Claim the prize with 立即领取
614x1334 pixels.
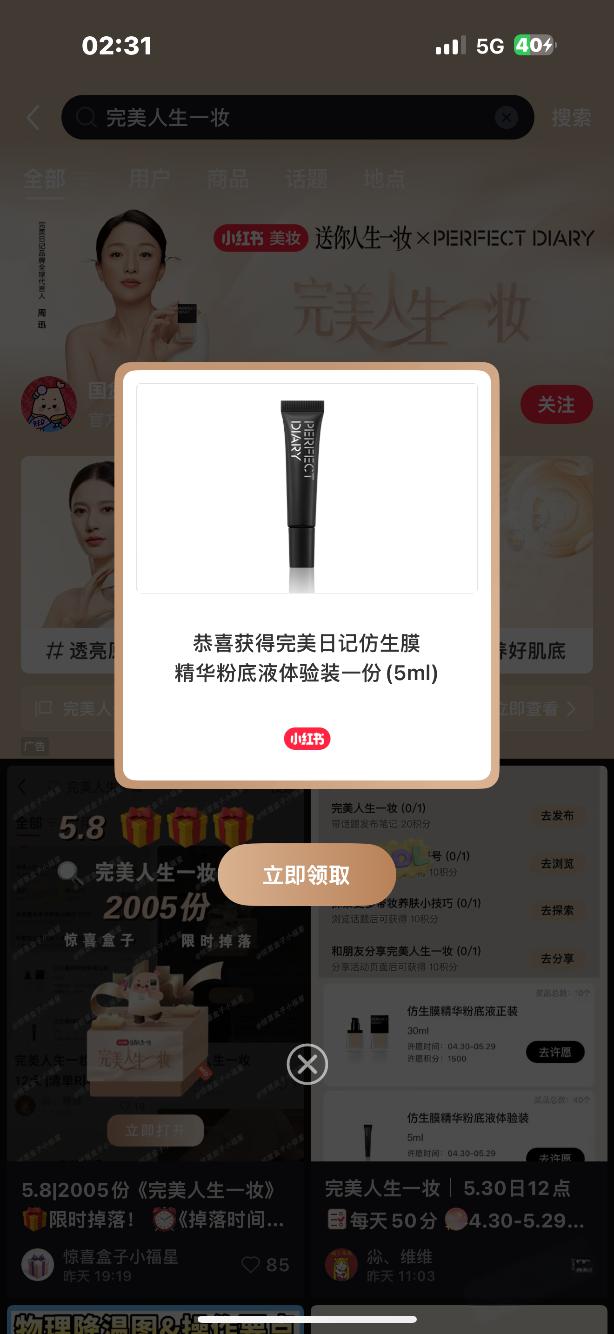(x=307, y=875)
